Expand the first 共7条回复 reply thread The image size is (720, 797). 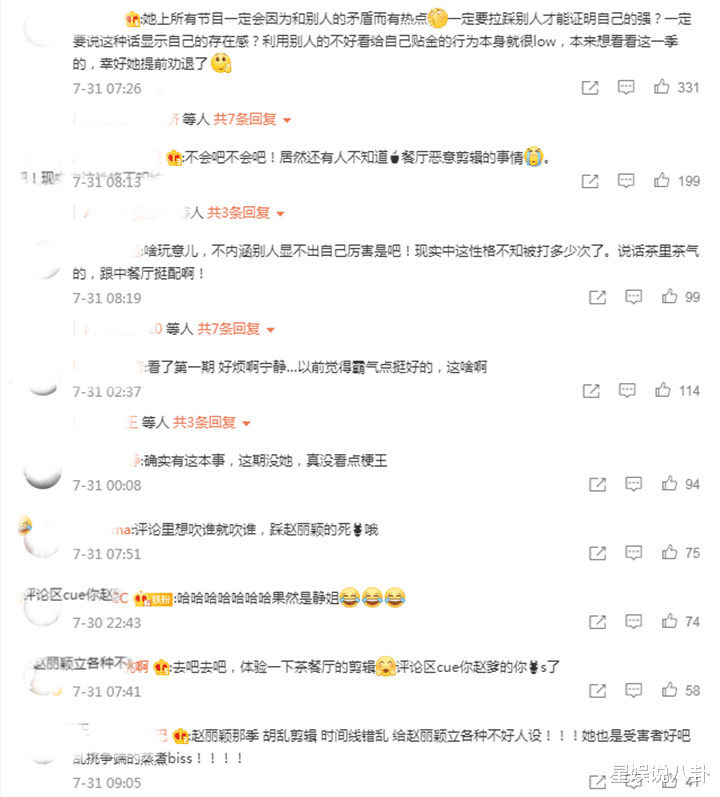tap(236, 119)
